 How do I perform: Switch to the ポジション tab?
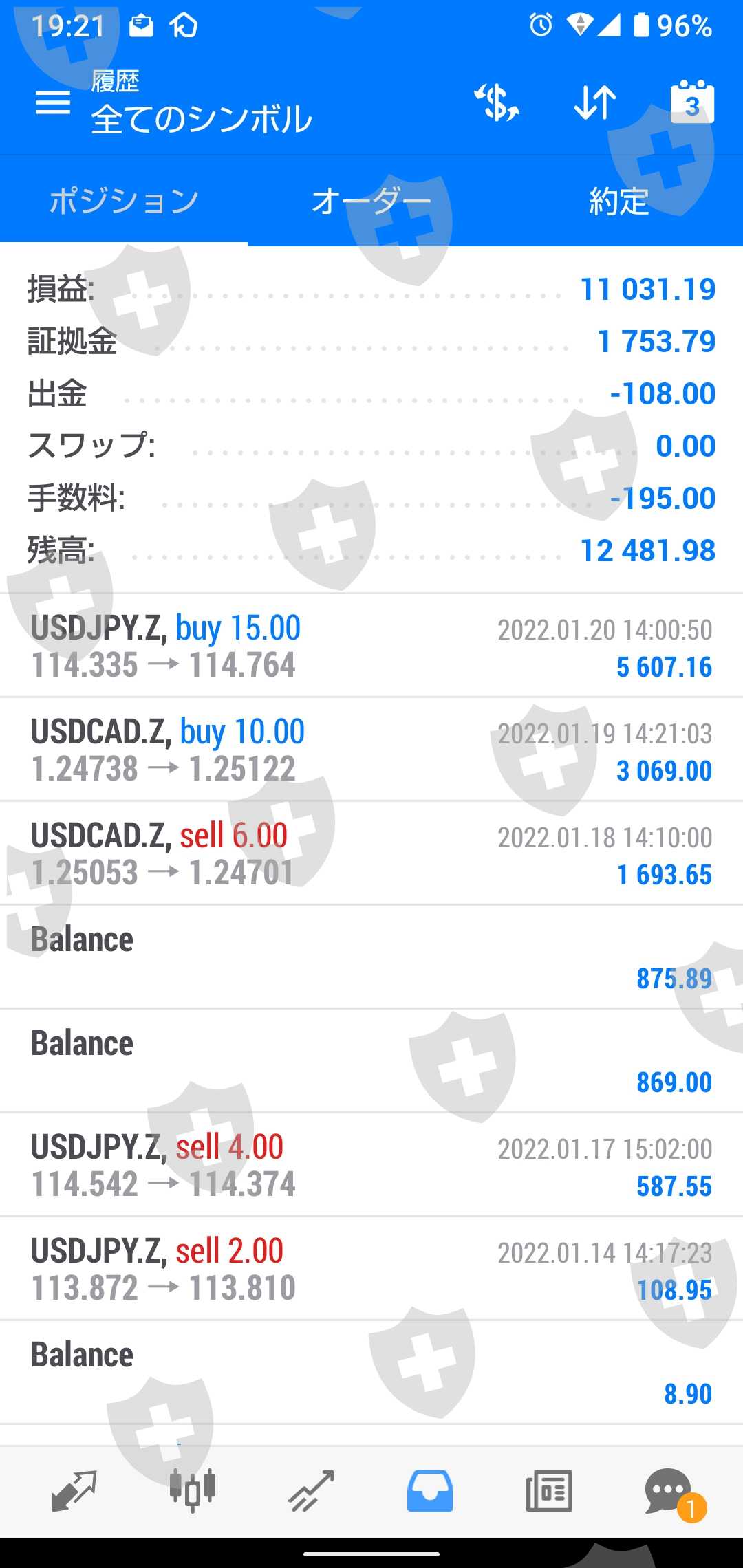click(x=124, y=202)
